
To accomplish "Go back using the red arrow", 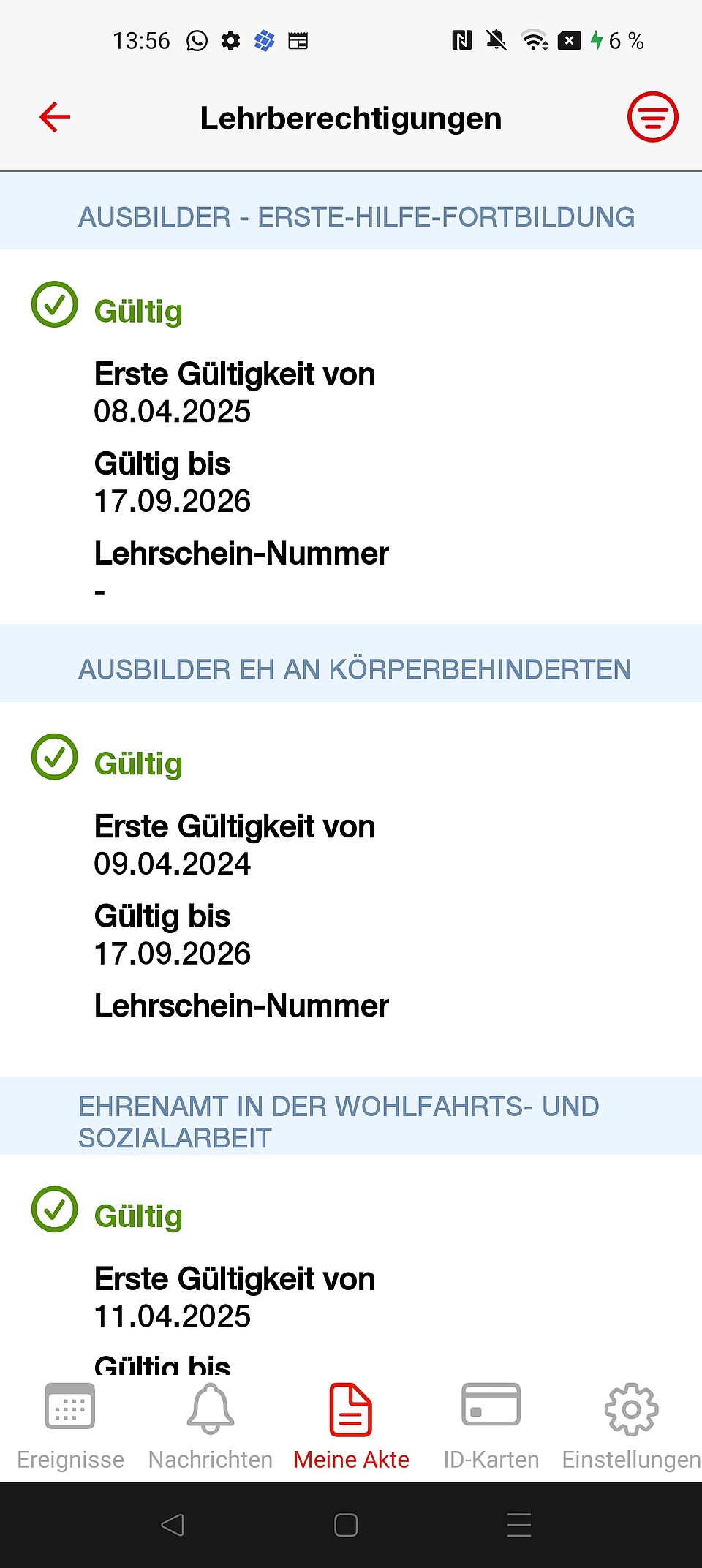I will click(55, 117).
